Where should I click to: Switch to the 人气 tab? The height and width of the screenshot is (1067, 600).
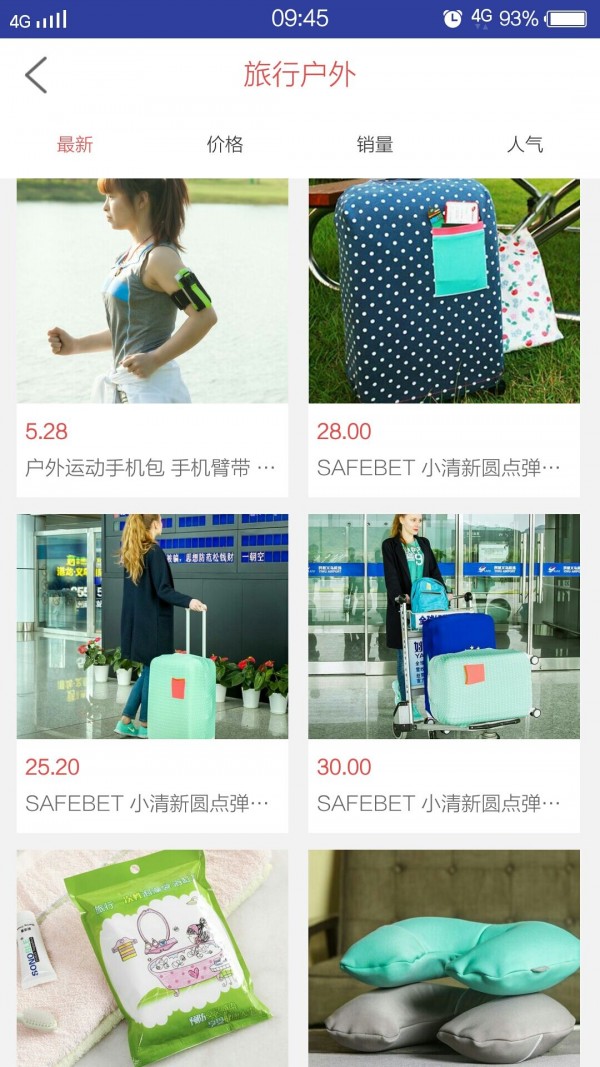(x=524, y=144)
